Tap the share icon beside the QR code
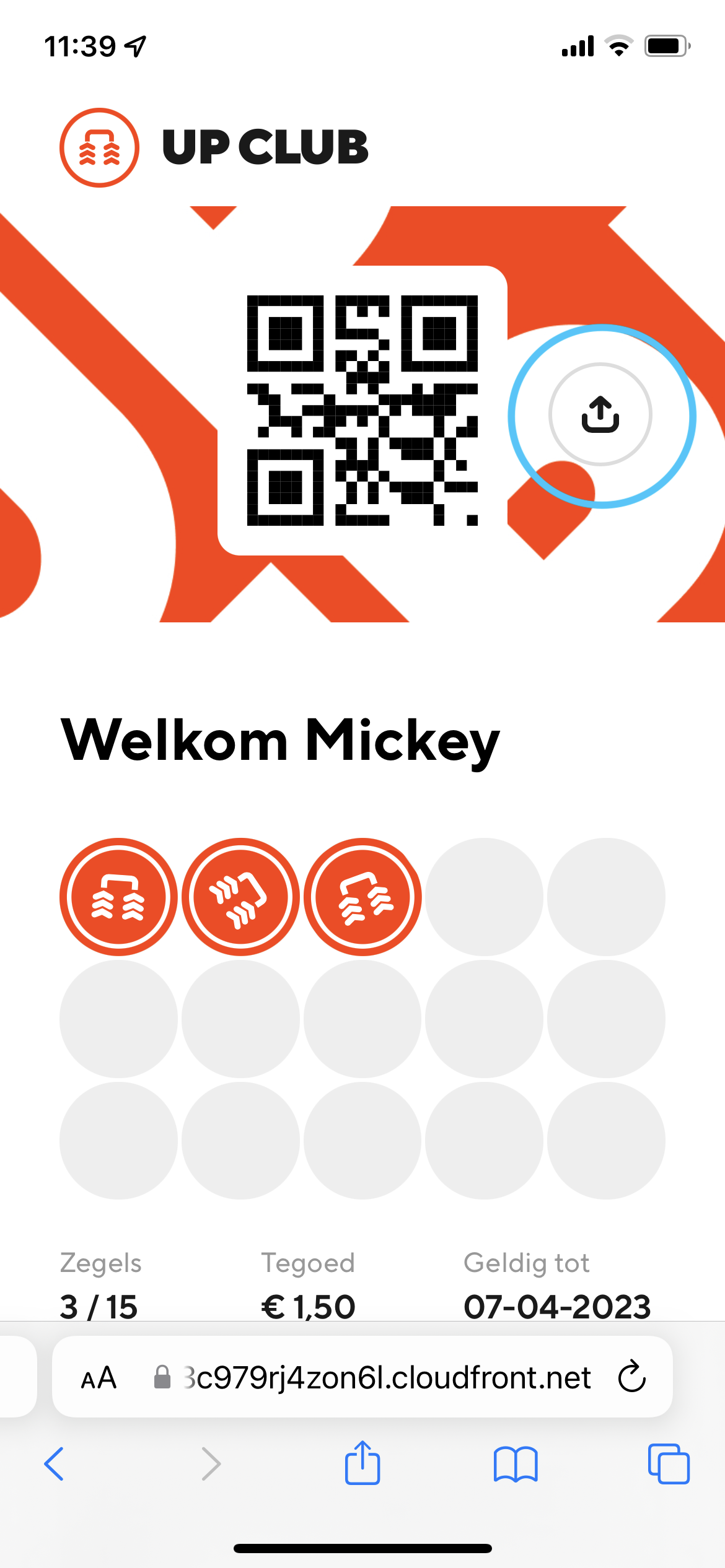This screenshot has width=725, height=1568. click(x=600, y=414)
